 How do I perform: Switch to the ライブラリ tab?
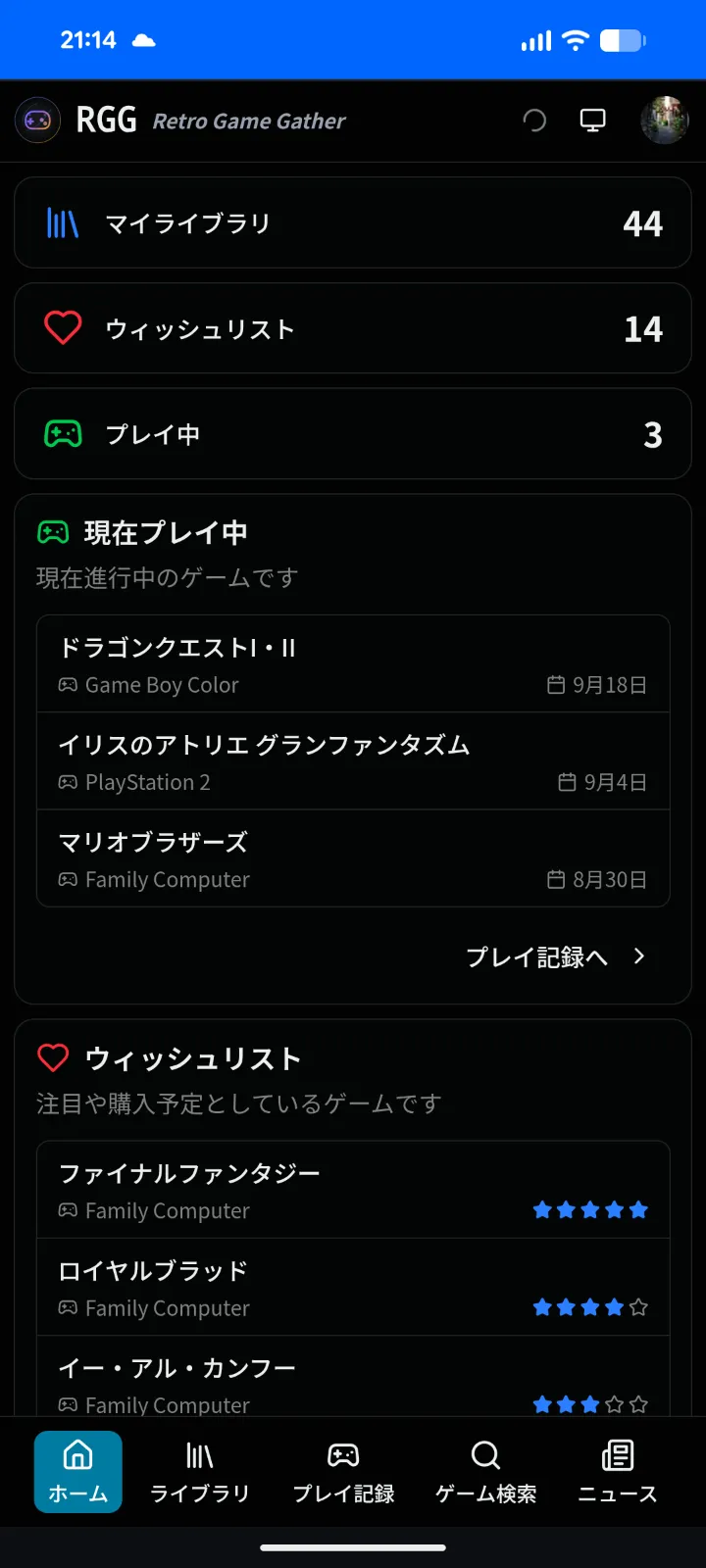pos(200,1471)
